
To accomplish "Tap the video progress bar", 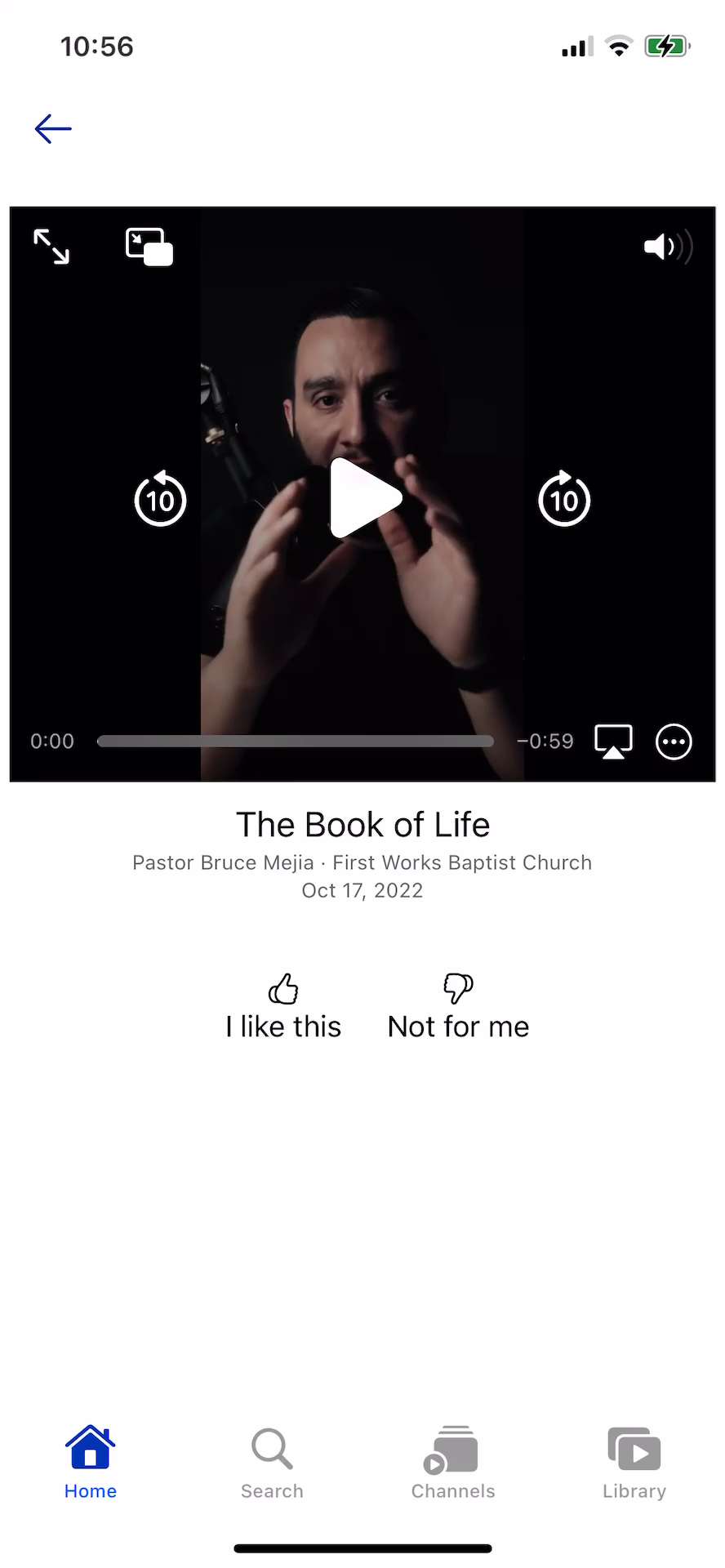I will tap(295, 742).
